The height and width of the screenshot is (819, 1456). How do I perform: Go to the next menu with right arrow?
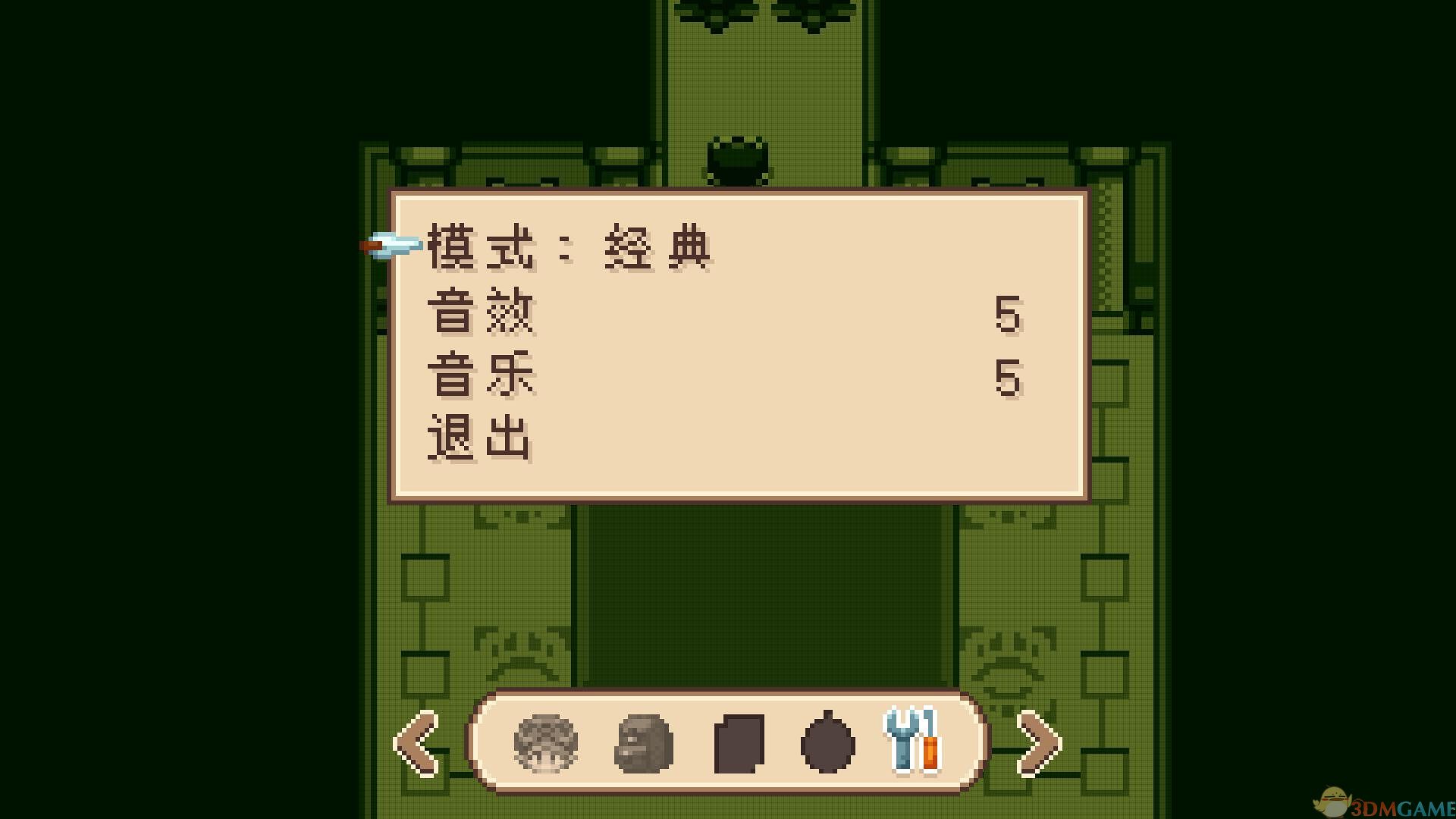(x=1039, y=743)
